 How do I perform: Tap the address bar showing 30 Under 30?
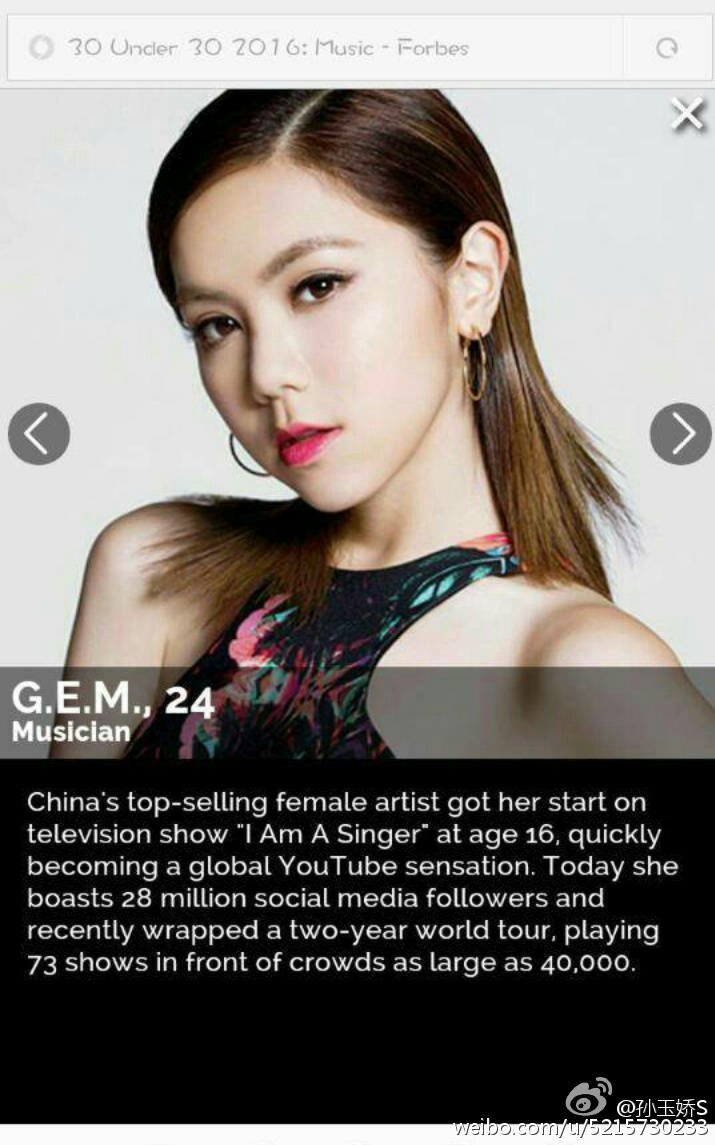click(x=314, y=48)
